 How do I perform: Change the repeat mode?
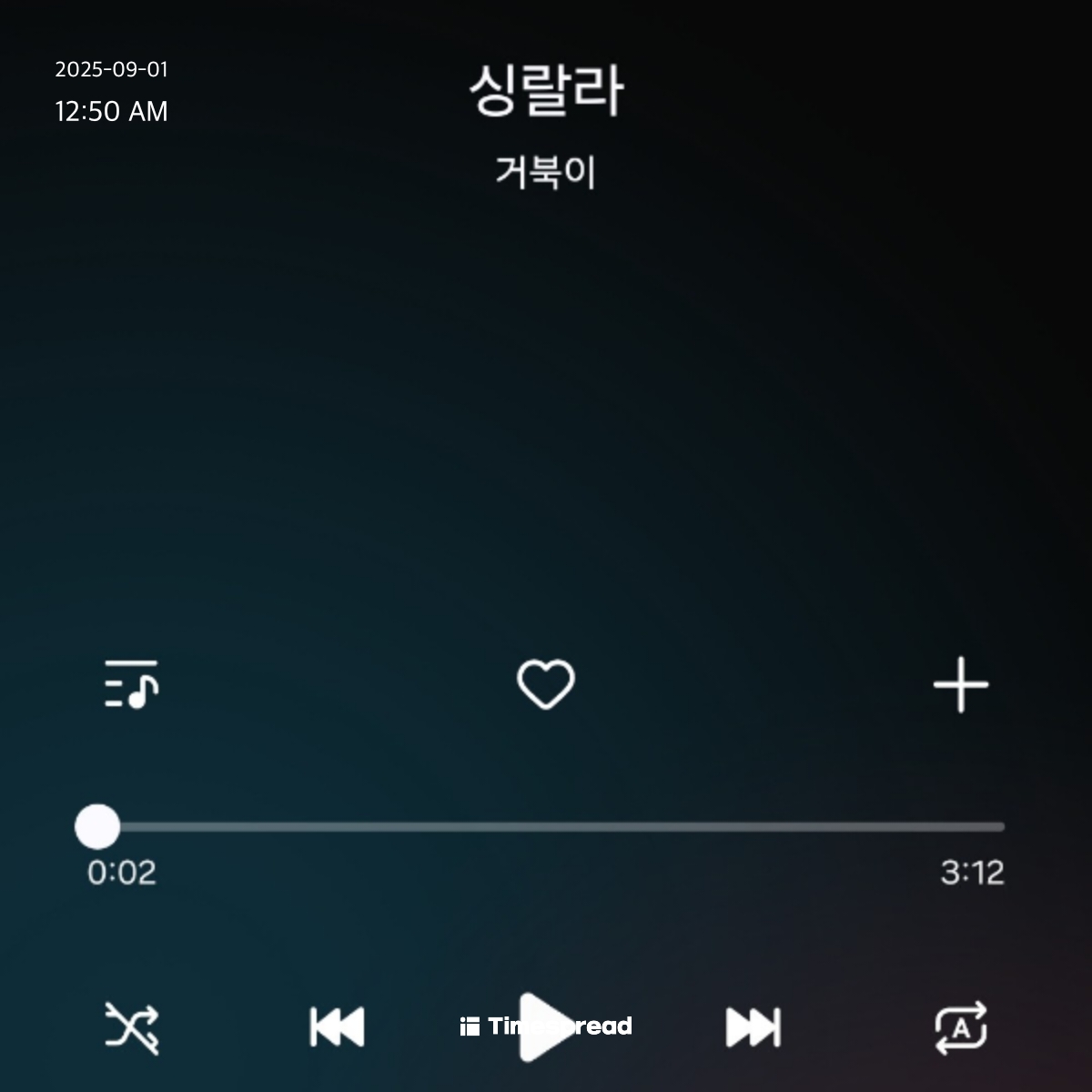pyautogui.click(x=961, y=1027)
